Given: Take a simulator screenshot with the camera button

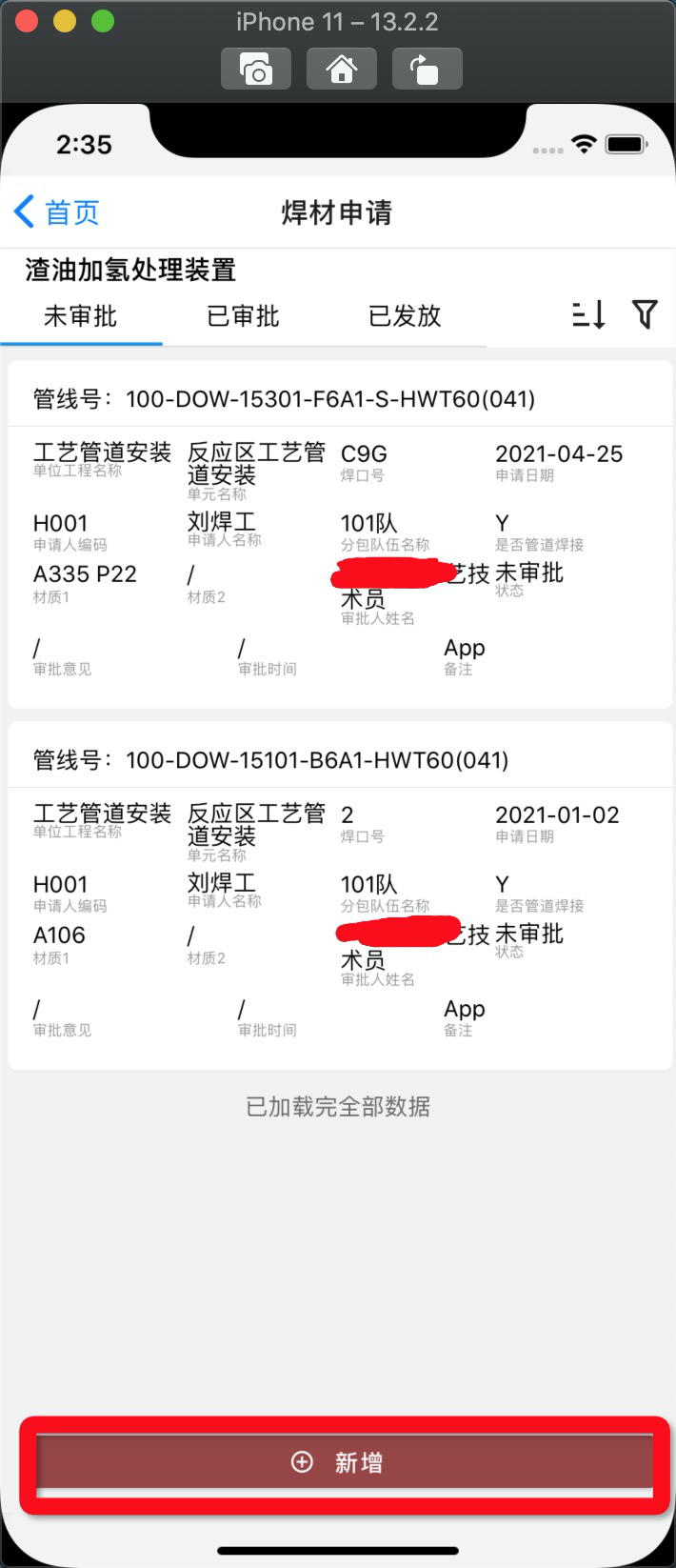Looking at the screenshot, I should (x=256, y=70).
